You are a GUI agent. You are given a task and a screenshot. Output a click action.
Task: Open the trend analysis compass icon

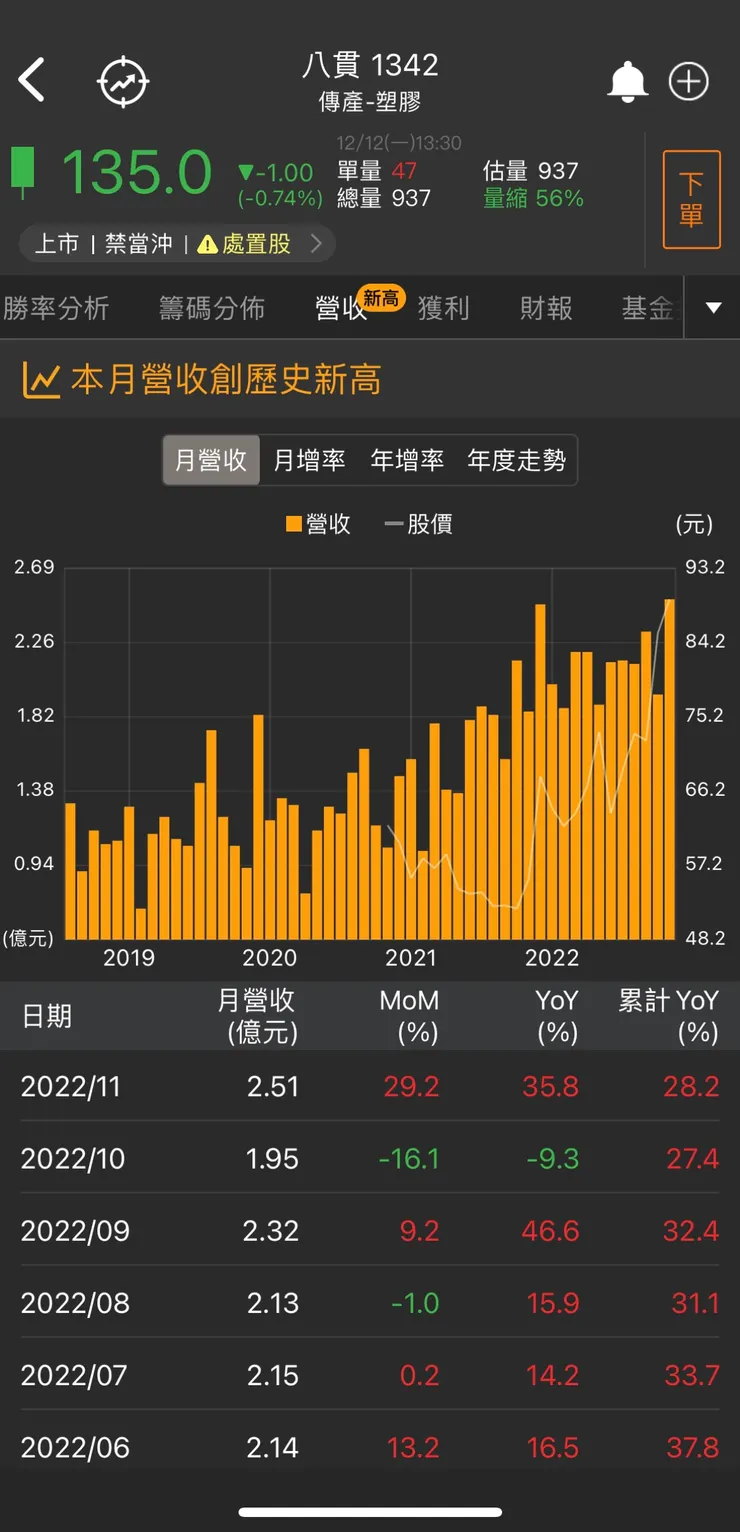[x=122, y=80]
